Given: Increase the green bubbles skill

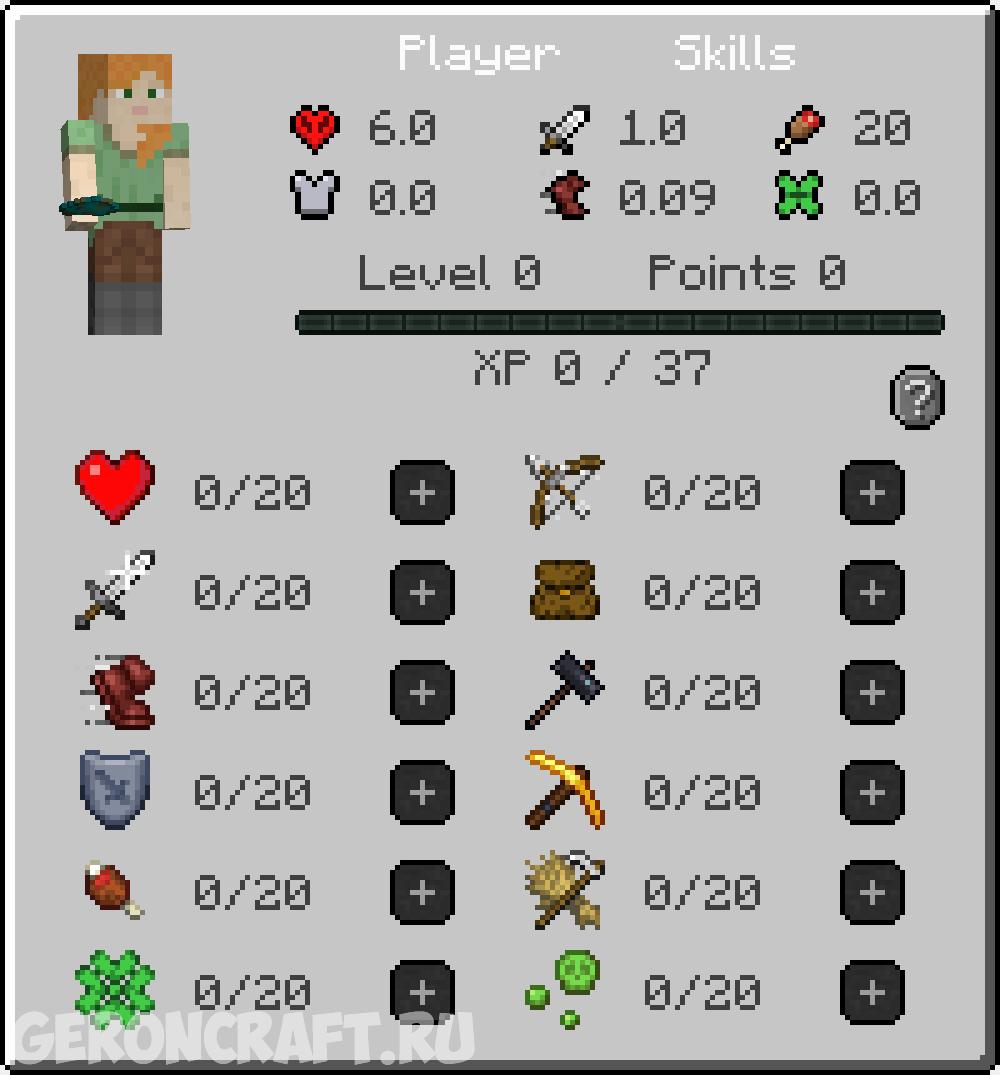Looking at the screenshot, I should coord(872,992).
